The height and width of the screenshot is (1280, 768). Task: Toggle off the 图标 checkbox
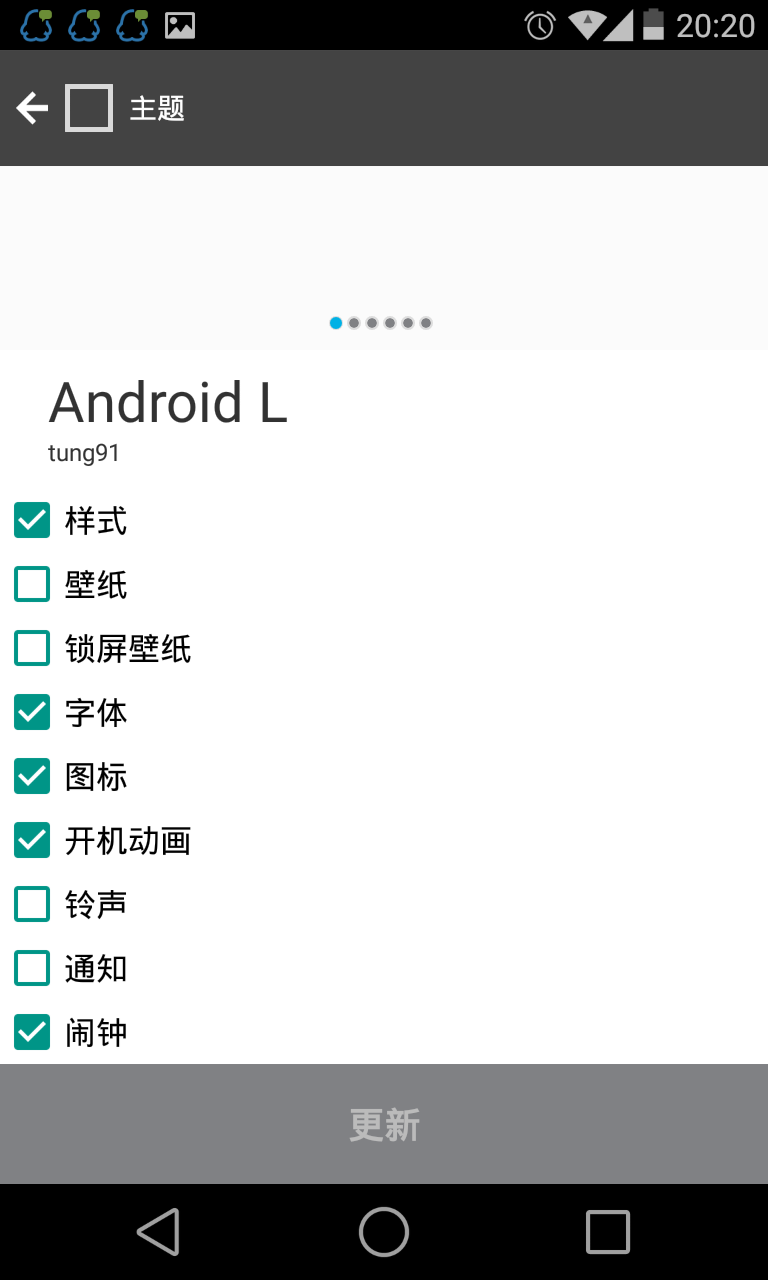[32, 777]
